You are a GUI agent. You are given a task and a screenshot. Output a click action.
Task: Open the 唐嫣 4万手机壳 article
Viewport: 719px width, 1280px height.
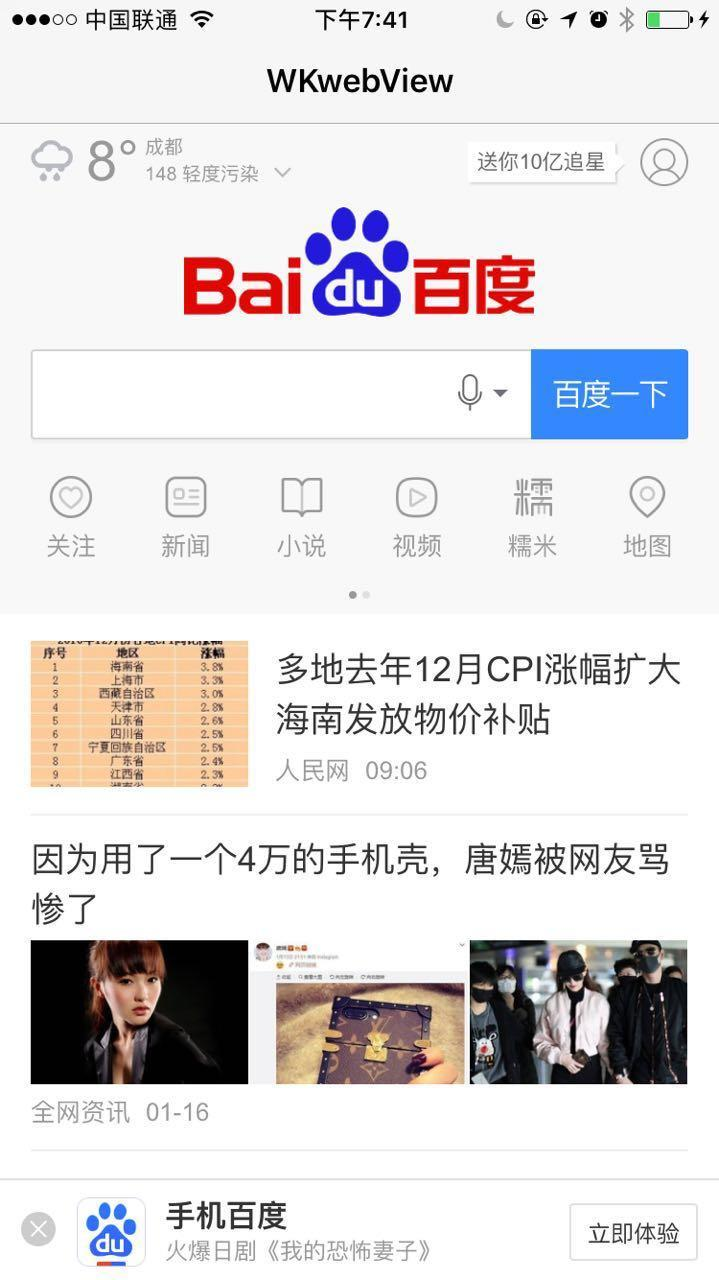(x=350, y=882)
